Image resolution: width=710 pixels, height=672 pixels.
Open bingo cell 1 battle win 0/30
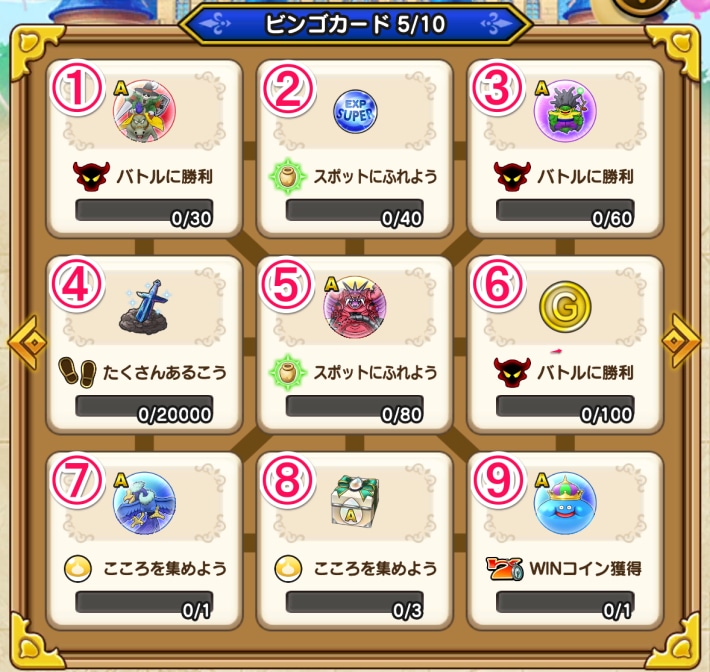(144, 148)
